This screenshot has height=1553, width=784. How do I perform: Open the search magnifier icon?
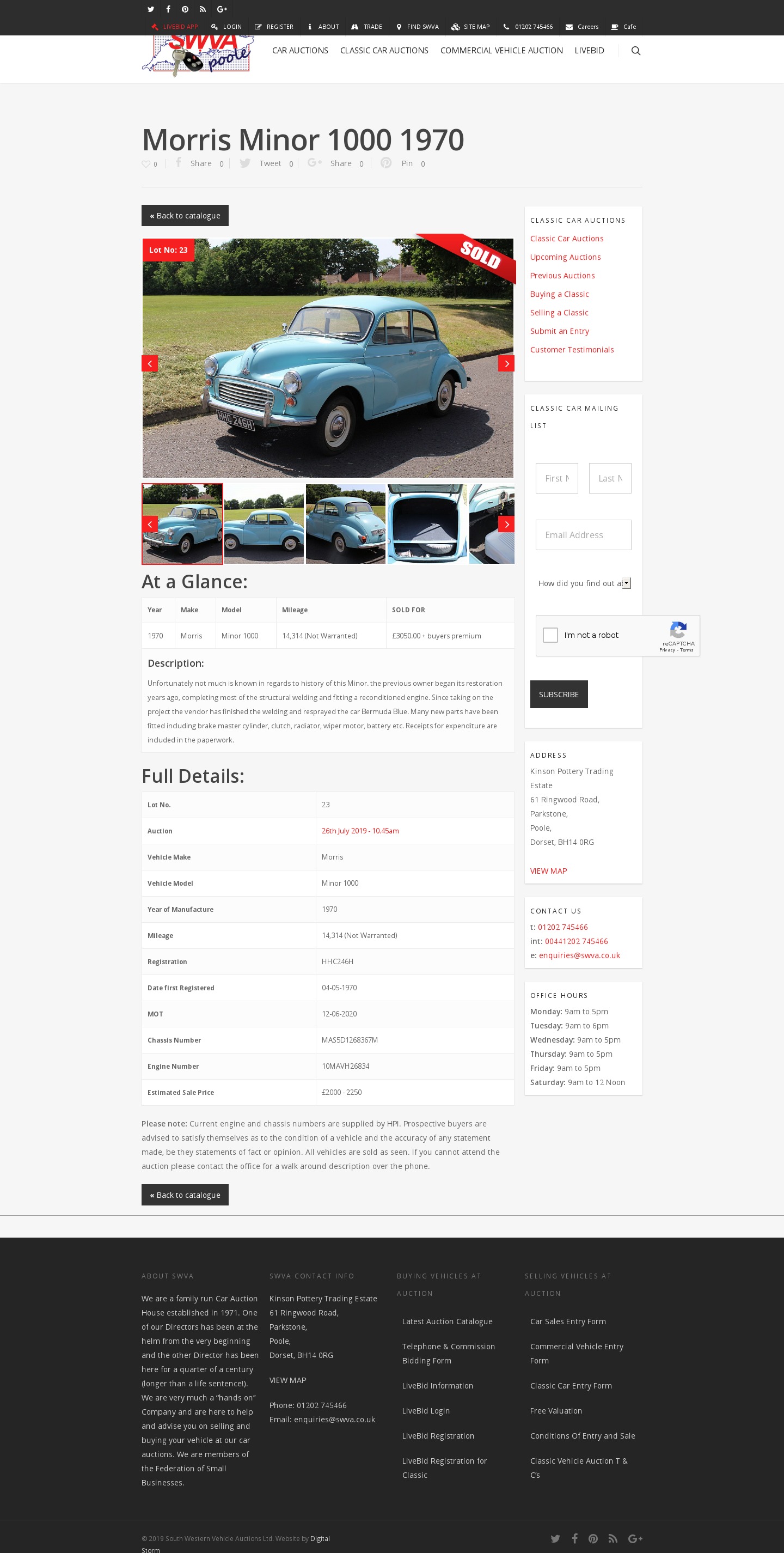[x=635, y=51]
